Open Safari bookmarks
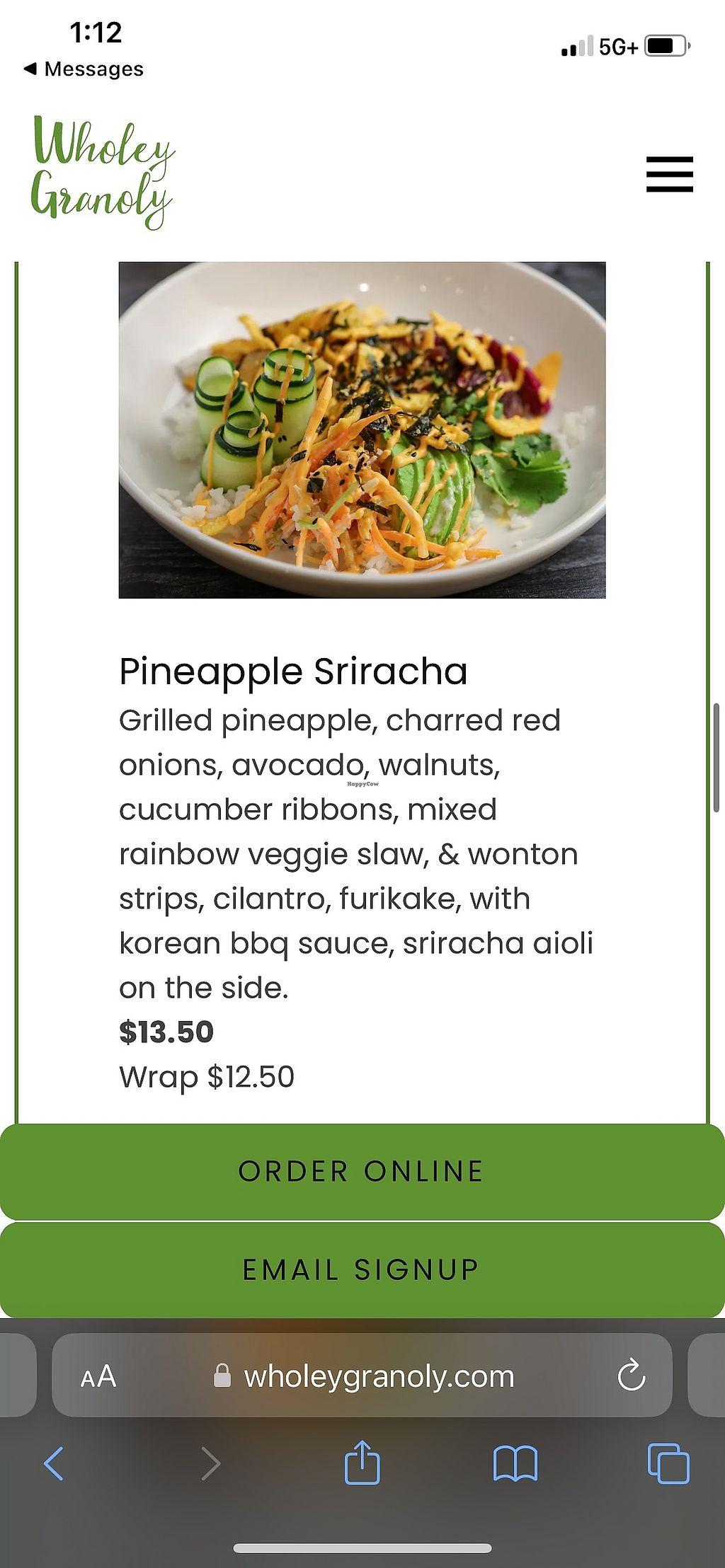This screenshot has height=1568, width=725. (x=515, y=1463)
